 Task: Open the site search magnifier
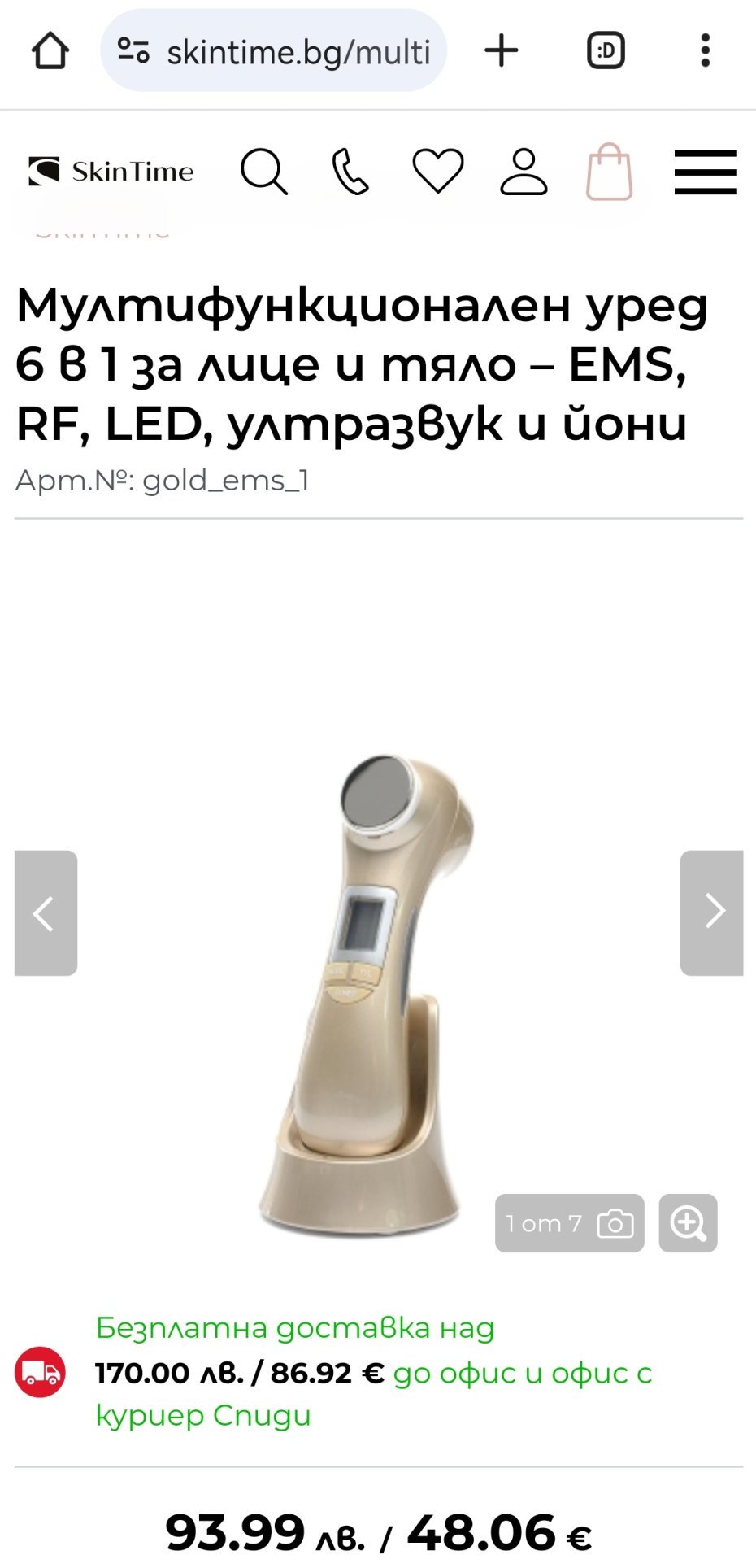click(x=263, y=172)
